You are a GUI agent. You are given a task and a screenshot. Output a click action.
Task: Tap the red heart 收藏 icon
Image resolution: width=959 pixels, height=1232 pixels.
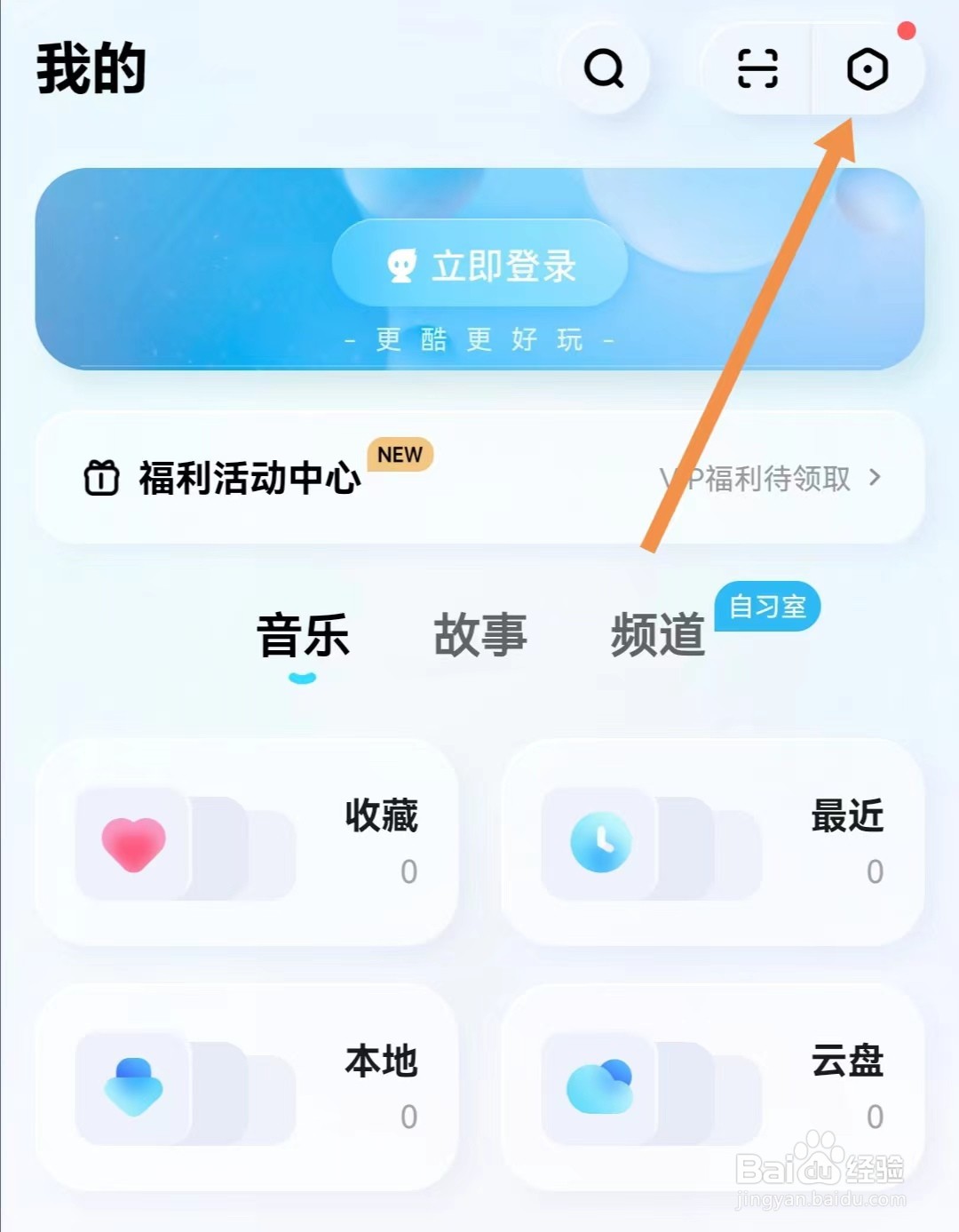point(133,846)
